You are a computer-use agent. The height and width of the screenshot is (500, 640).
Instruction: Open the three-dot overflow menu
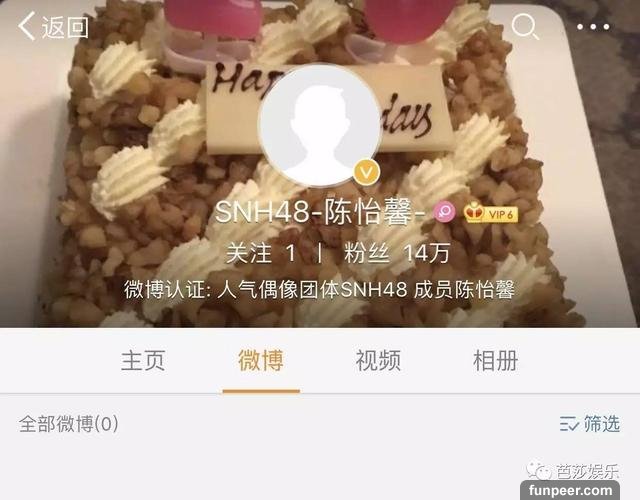pyautogui.click(x=592, y=27)
